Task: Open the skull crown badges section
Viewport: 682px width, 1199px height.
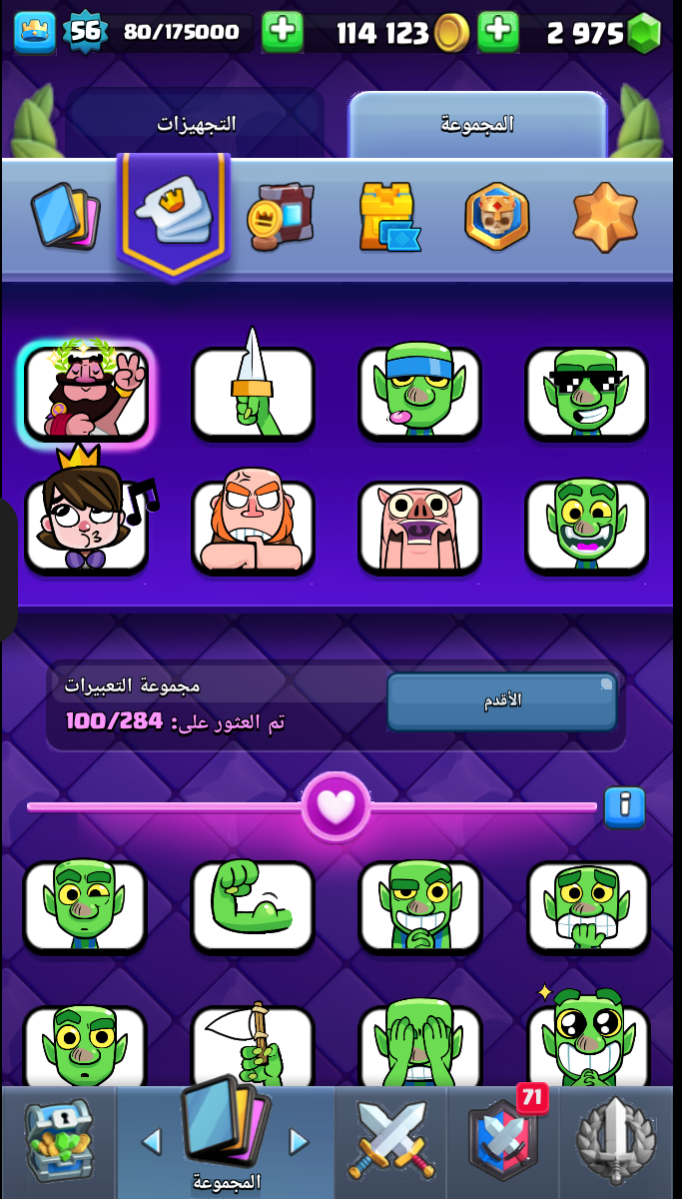Action: [497, 216]
